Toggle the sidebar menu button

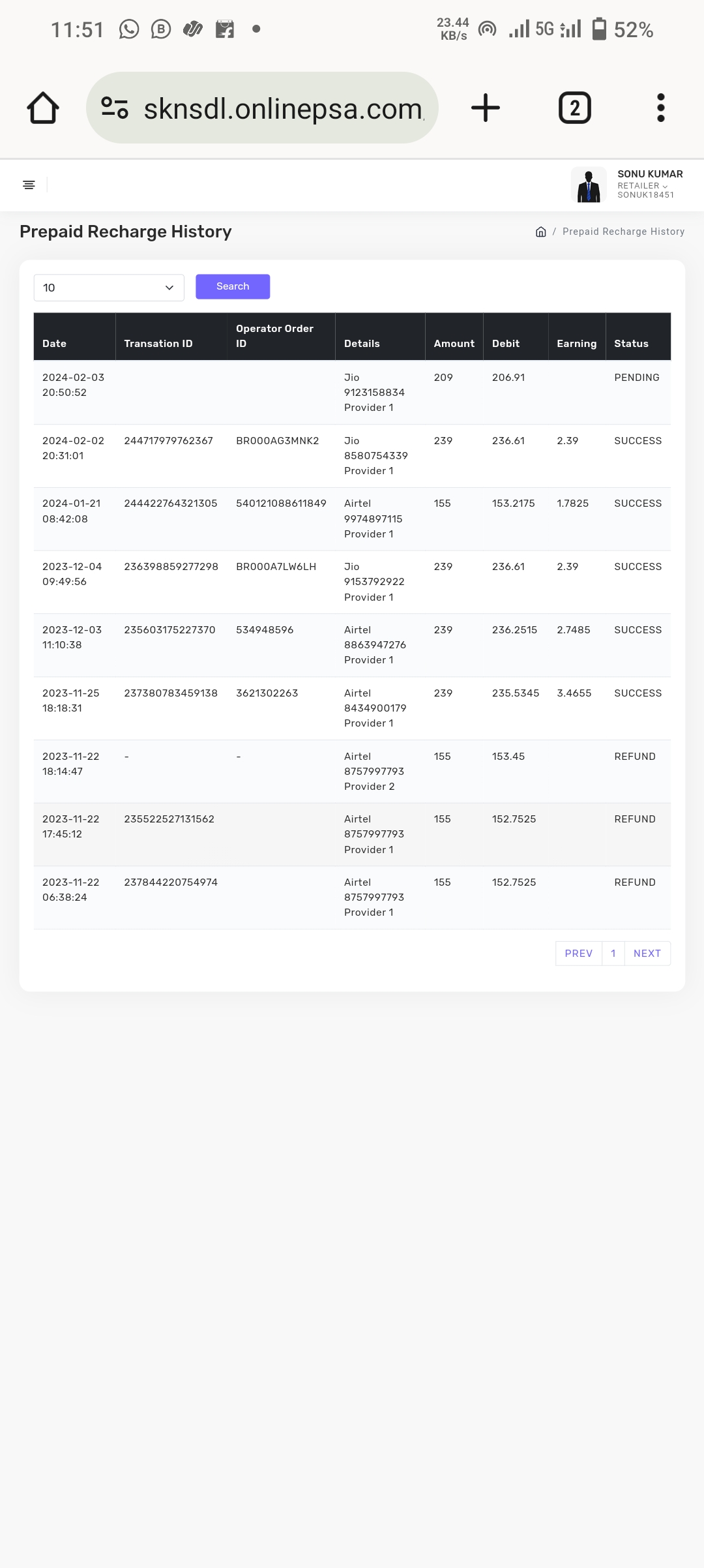click(29, 185)
